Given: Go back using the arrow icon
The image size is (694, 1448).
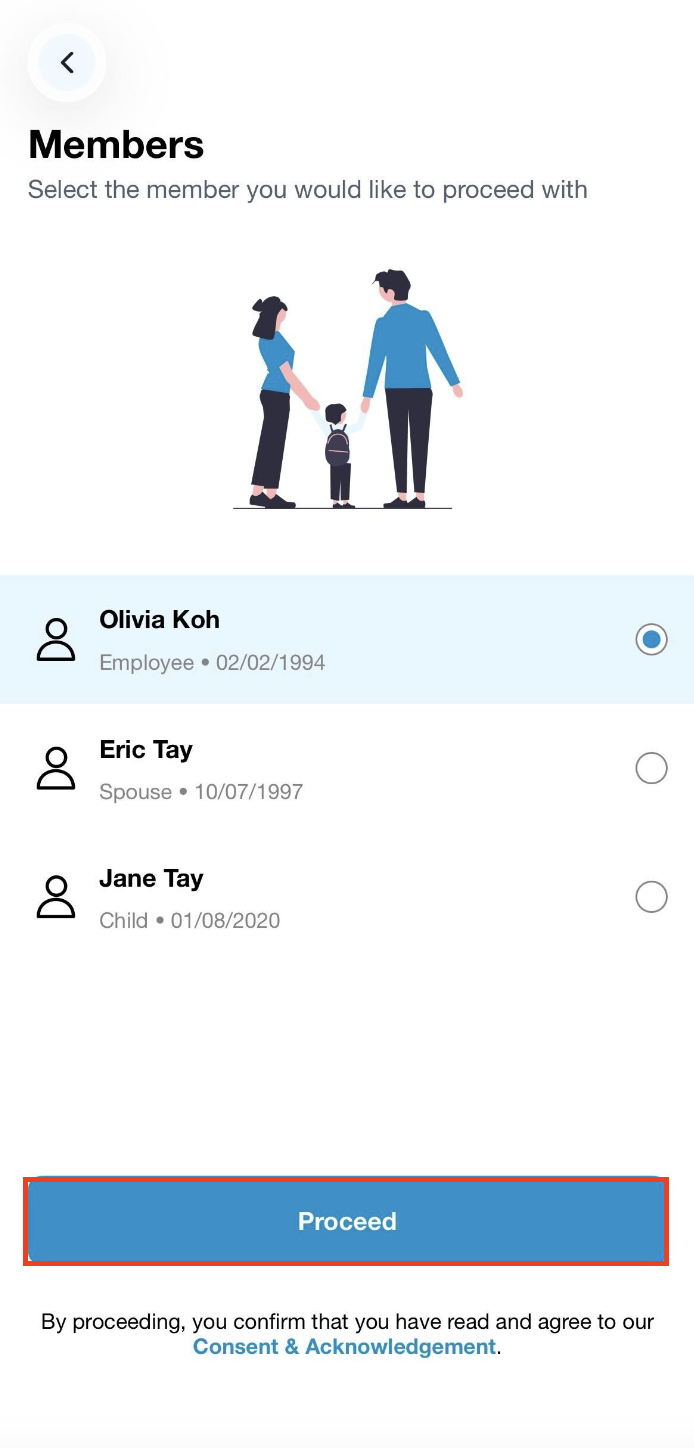Looking at the screenshot, I should 67,63.
